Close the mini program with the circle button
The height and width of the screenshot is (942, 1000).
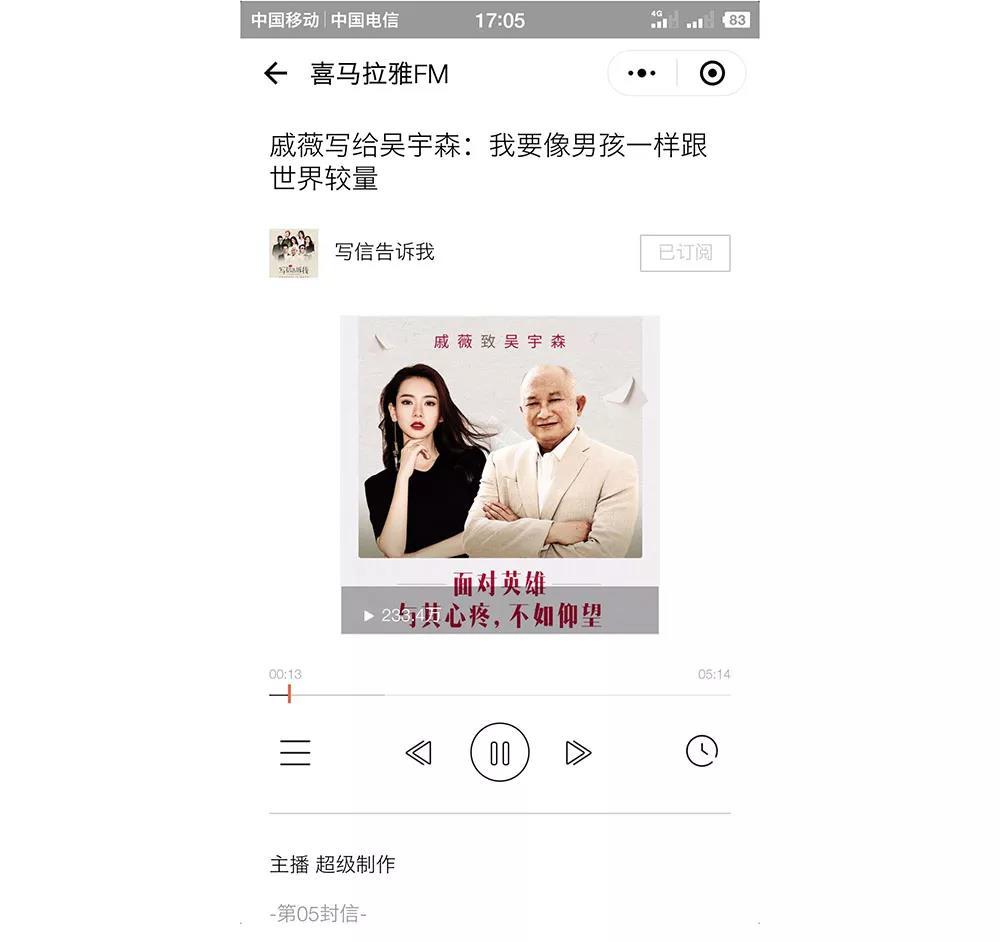point(712,73)
